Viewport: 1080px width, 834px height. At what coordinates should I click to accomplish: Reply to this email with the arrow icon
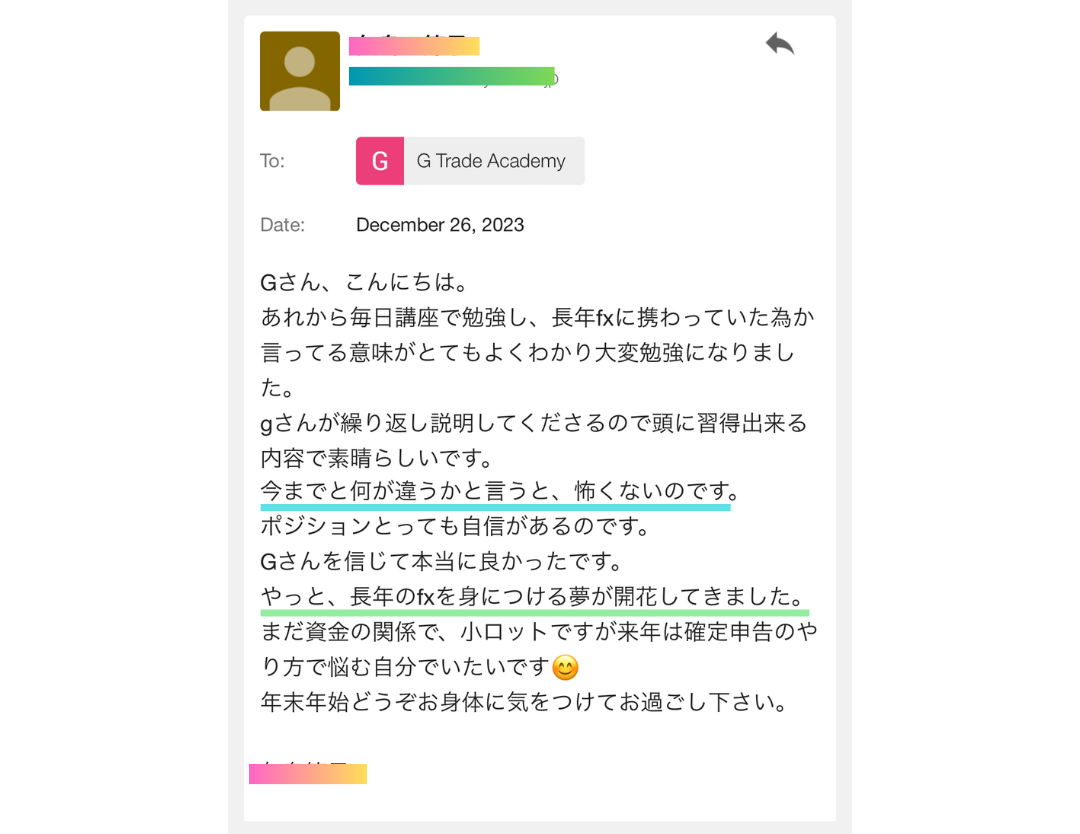tap(779, 44)
